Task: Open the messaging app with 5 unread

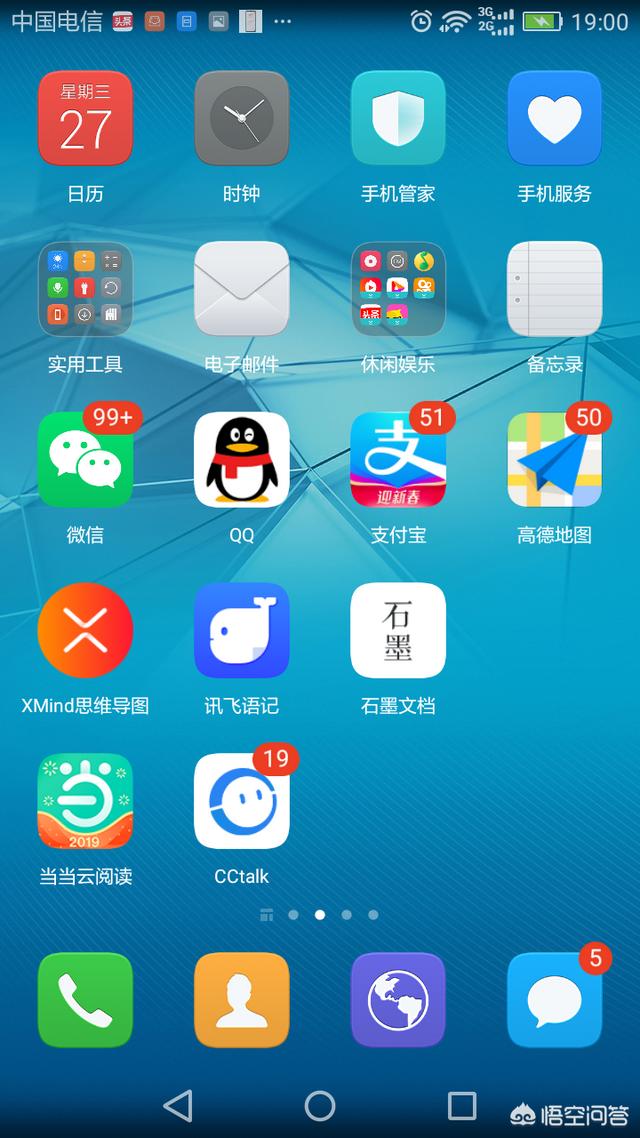Action: coord(554,1000)
